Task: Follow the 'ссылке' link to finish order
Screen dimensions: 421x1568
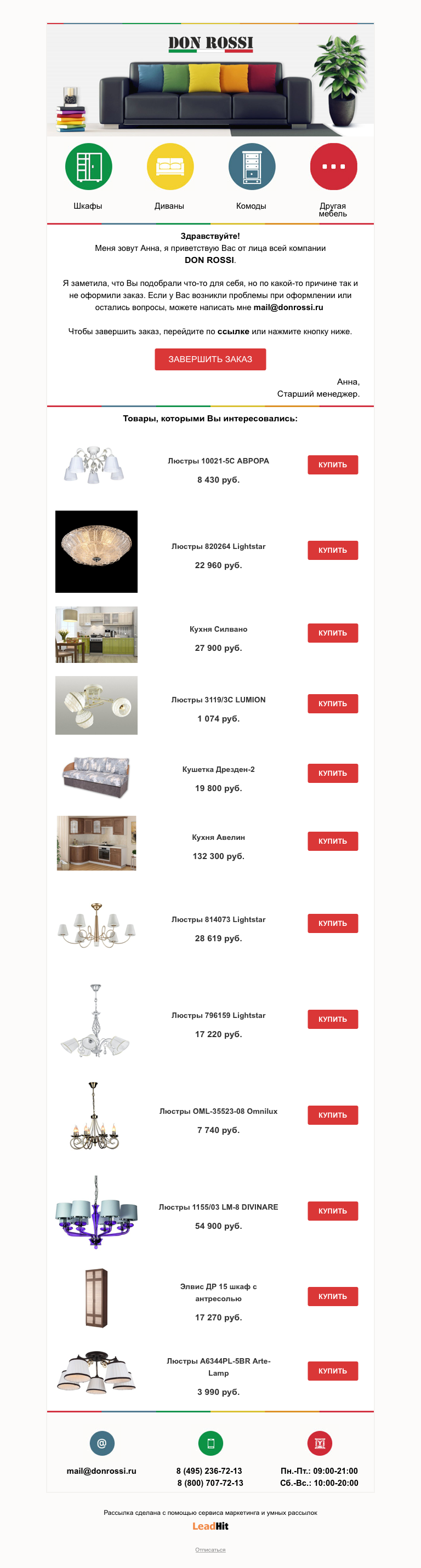Action: pyautogui.click(x=233, y=332)
